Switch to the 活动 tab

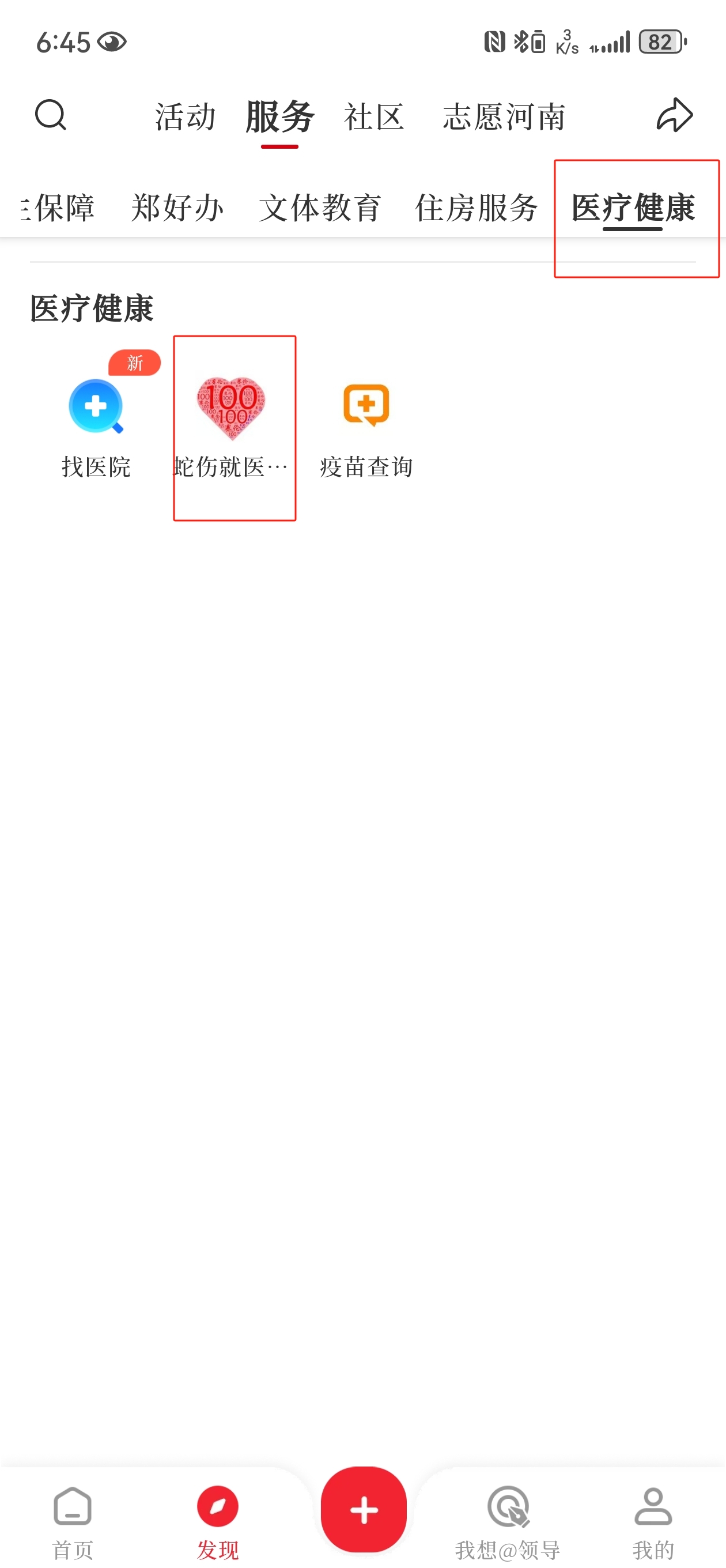pos(185,116)
